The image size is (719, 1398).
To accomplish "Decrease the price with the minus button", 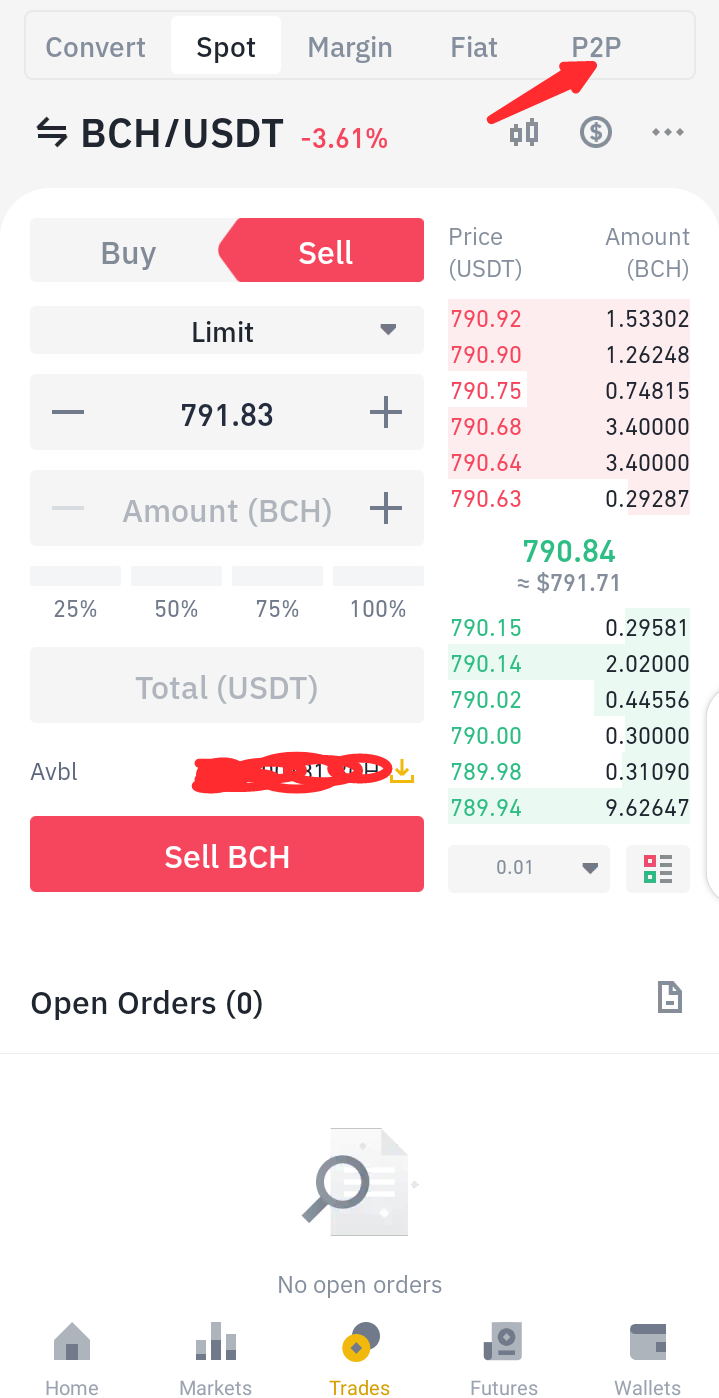I will (68, 413).
